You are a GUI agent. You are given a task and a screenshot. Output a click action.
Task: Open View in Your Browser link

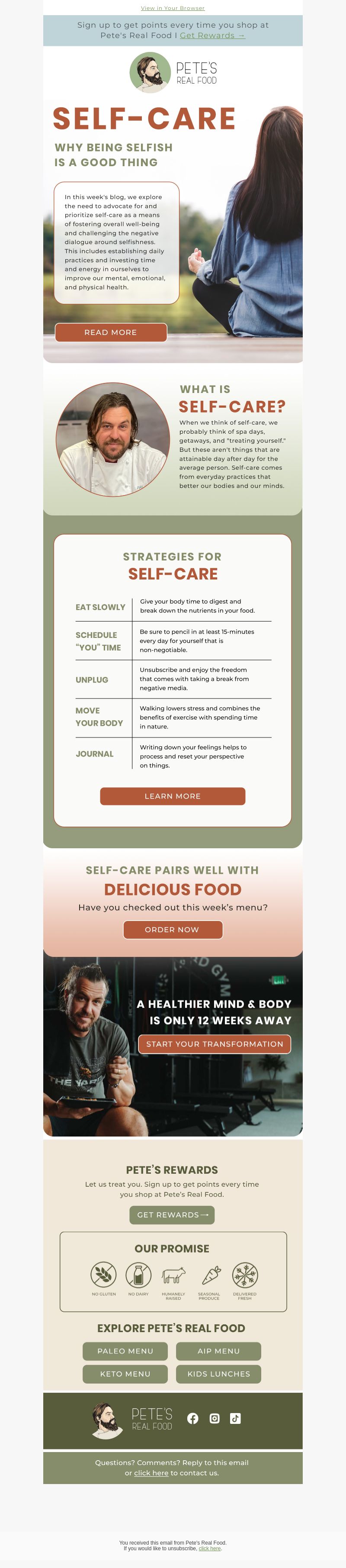coord(173,8)
